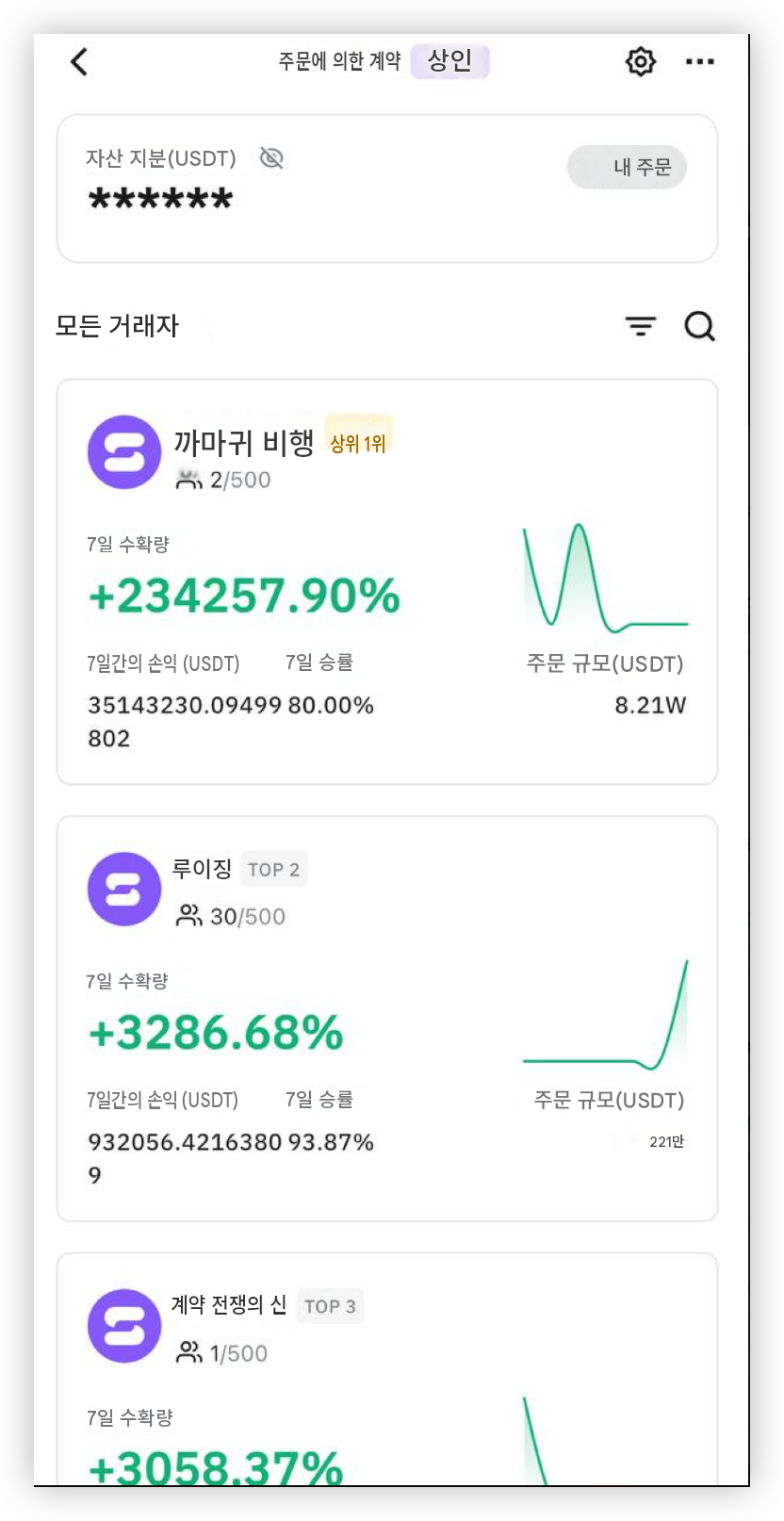Open 내 주문 (My Orders)
This screenshot has height=1521, width=784.
pyautogui.click(x=627, y=167)
